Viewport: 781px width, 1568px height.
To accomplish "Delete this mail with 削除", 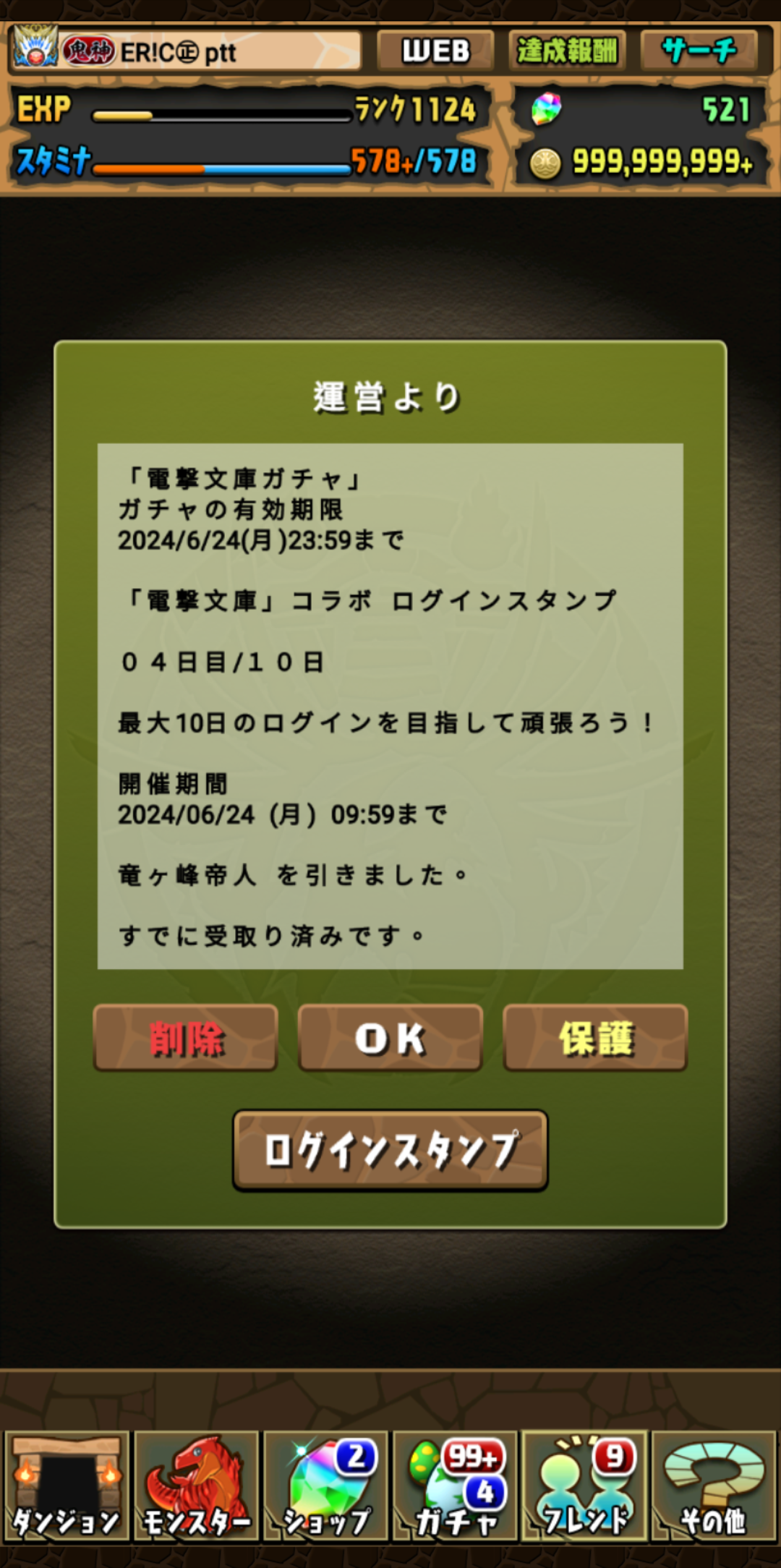I will 186,1038.
